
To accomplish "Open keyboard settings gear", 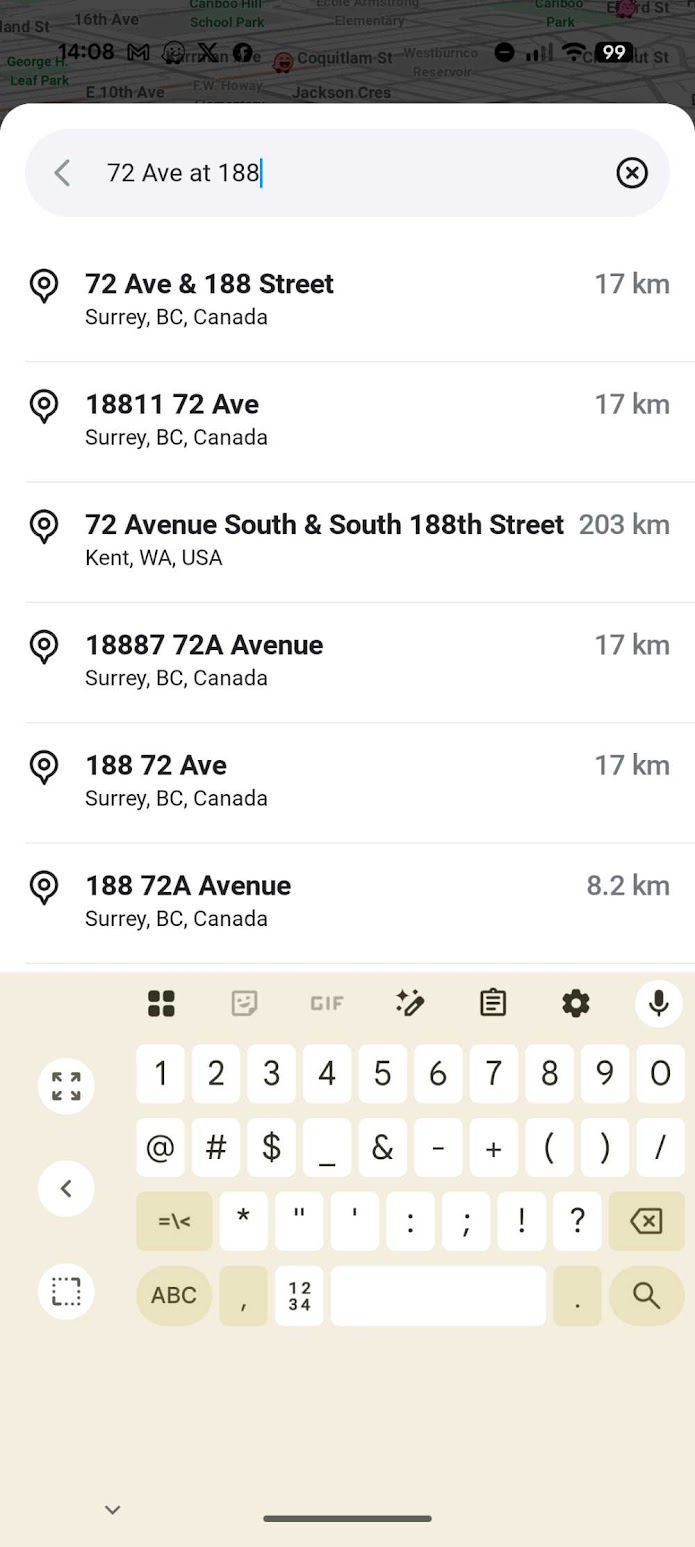I will 575,1003.
